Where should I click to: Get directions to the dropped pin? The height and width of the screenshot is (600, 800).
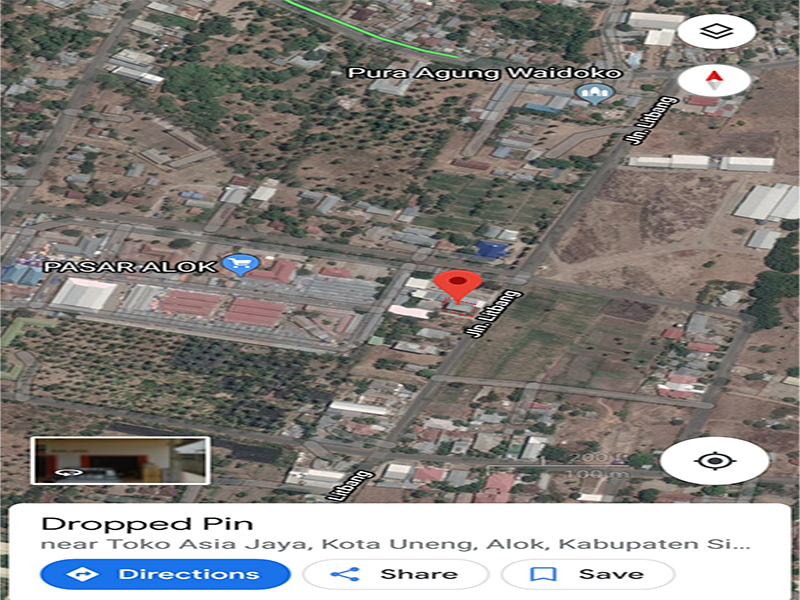tap(165, 574)
